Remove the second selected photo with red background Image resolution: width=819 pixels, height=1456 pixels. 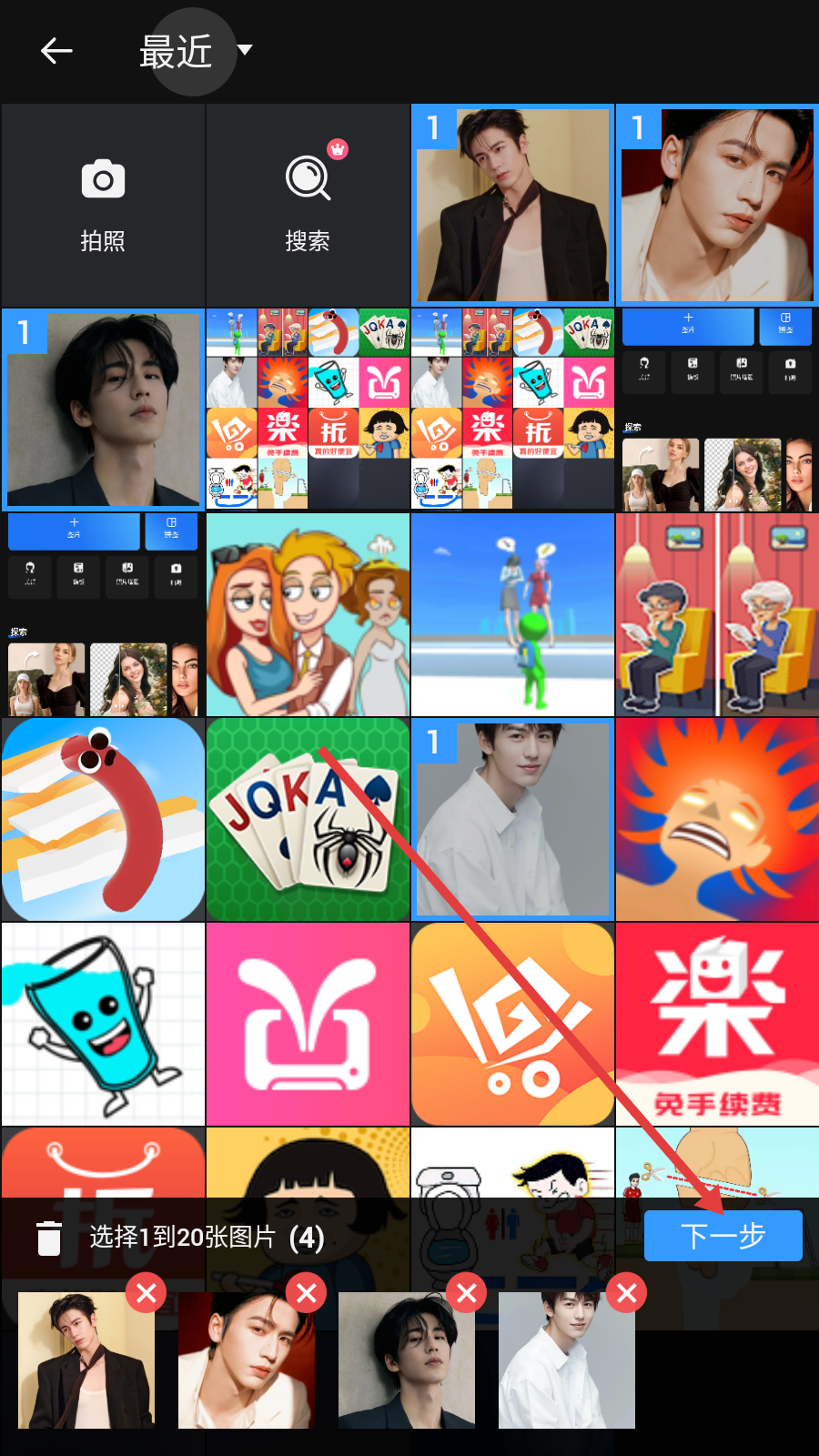click(x=307, y=1292)
